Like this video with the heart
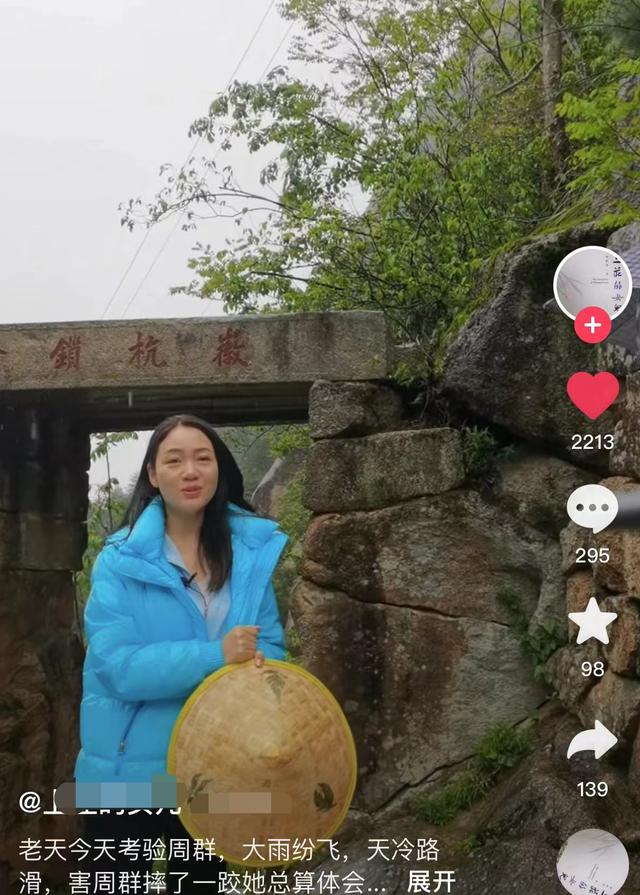The image size is (640, 895). coord(592,395)
